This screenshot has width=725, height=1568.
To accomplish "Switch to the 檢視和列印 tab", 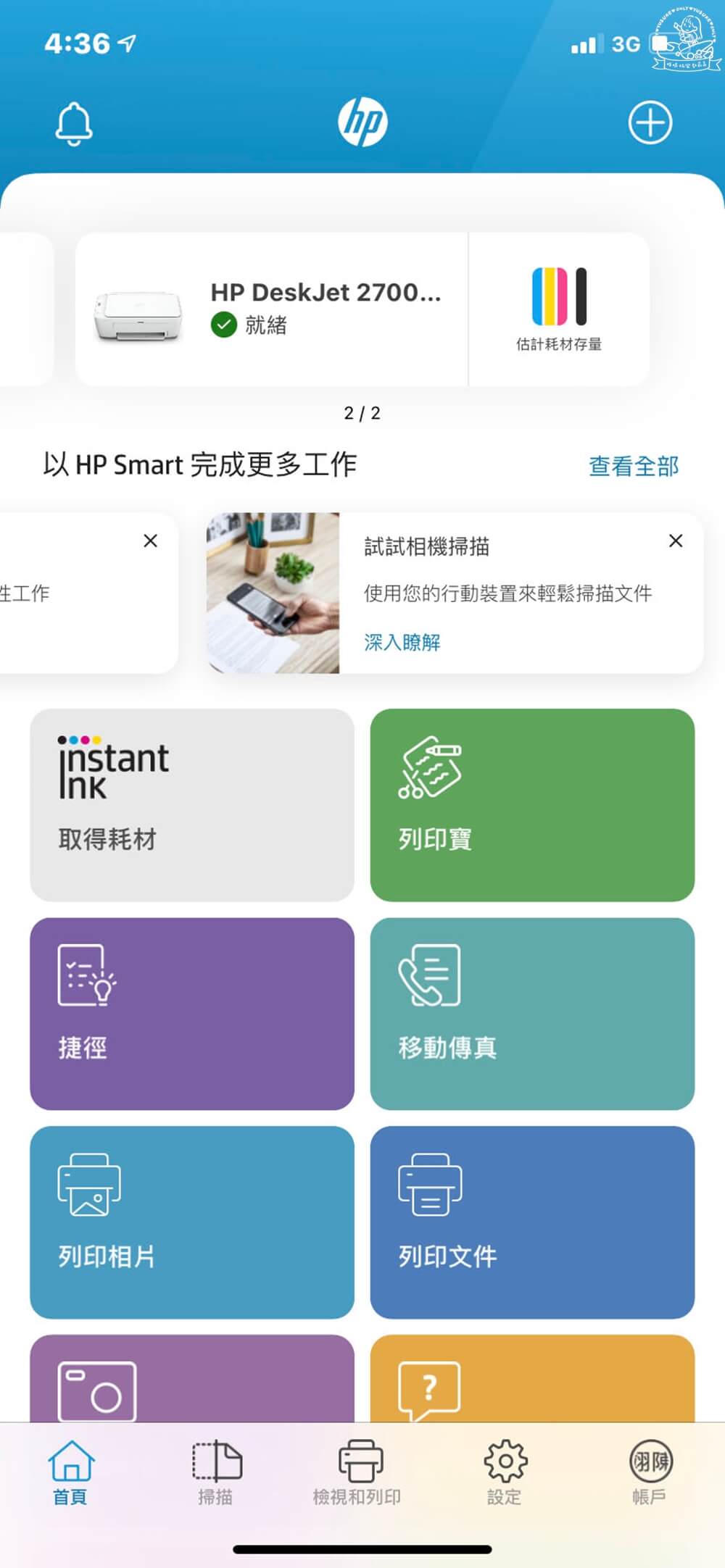I will [x=357, y=1472].
